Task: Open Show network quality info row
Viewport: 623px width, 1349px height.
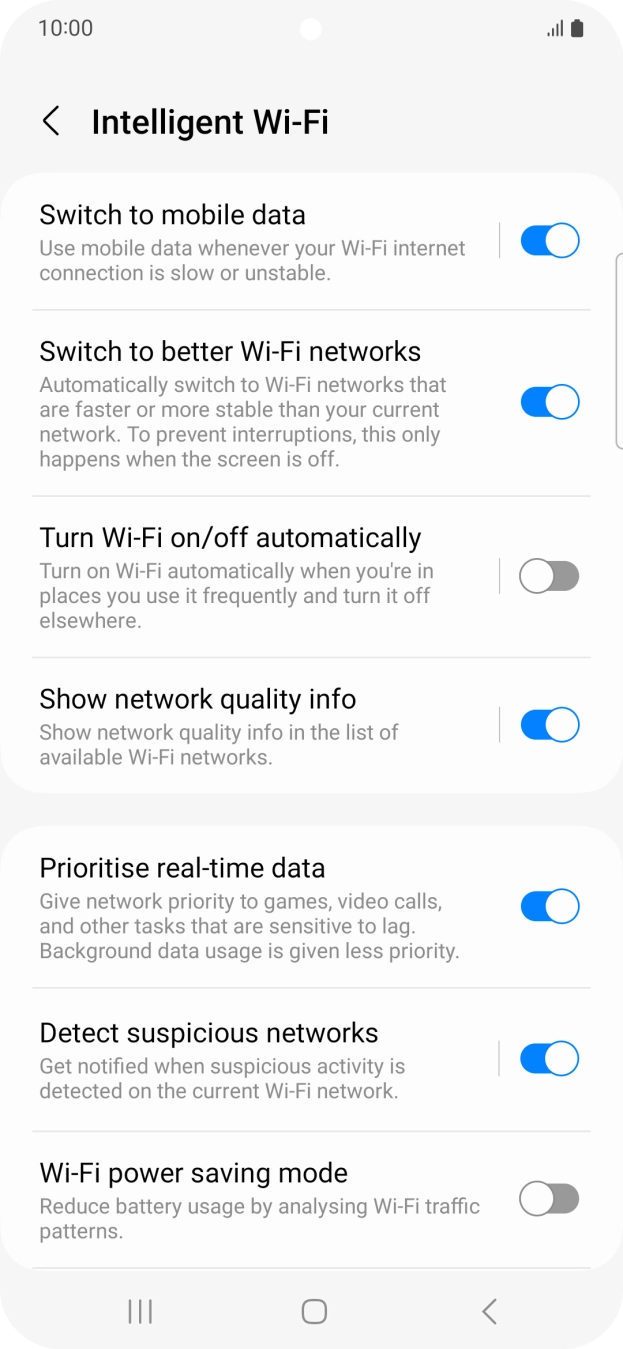Action: coord(250,726)
